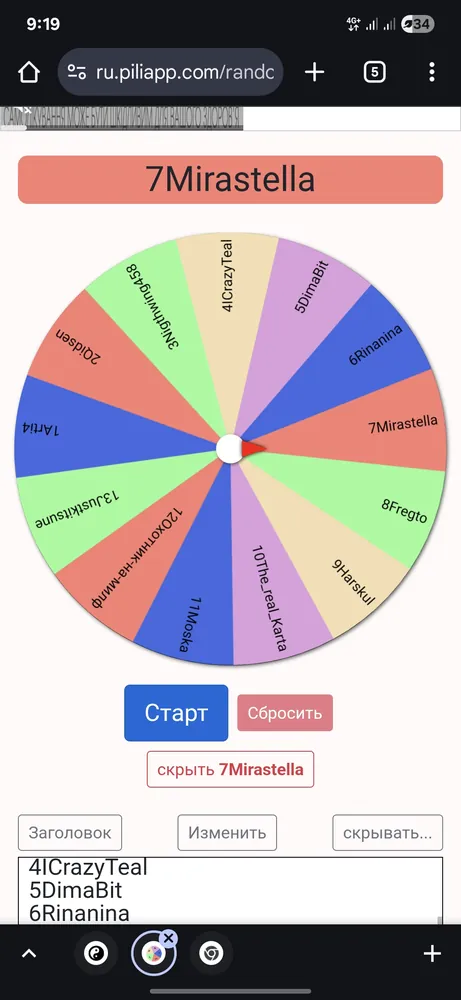The image size is (461, 1000).
Task: Open the browser overflow menu
Action: [x=432, y=72]
